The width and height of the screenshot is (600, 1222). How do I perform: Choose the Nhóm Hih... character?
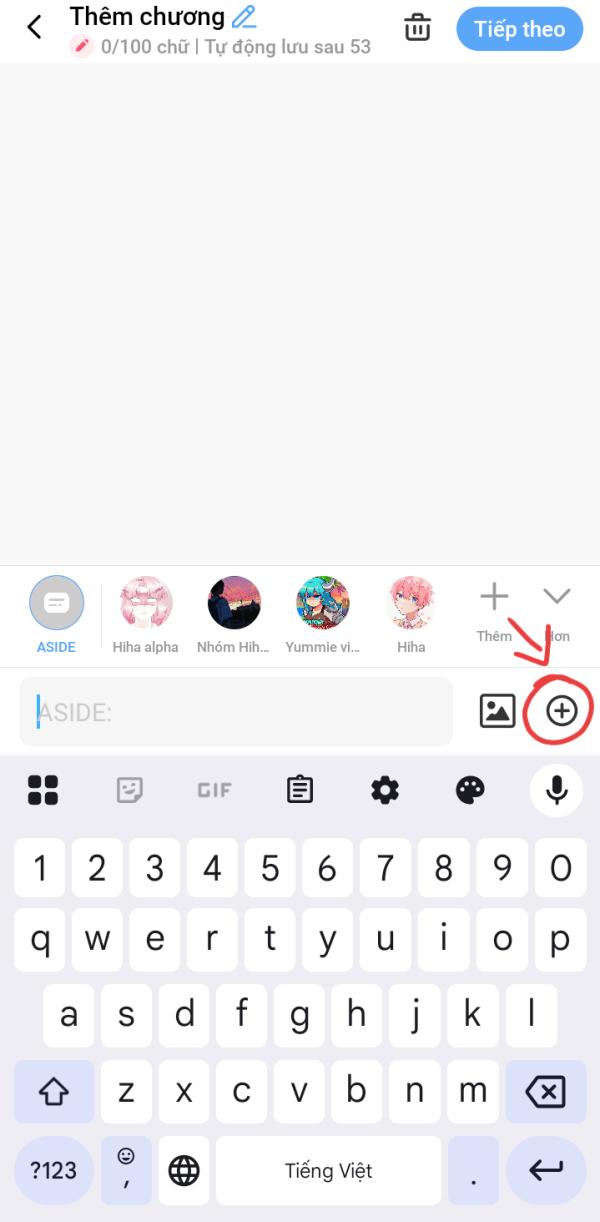coord(234,604)
